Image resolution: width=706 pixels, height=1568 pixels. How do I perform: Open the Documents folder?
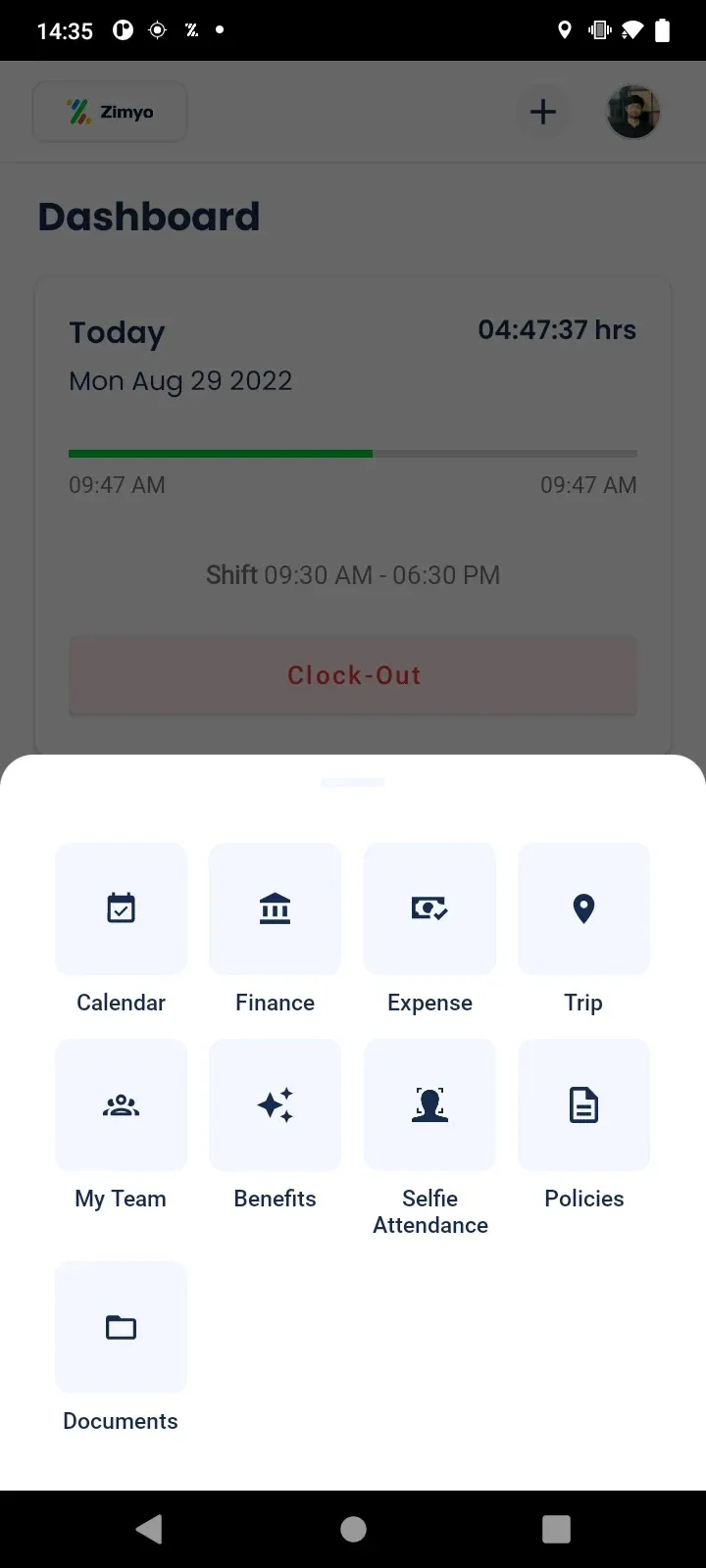121,1328
